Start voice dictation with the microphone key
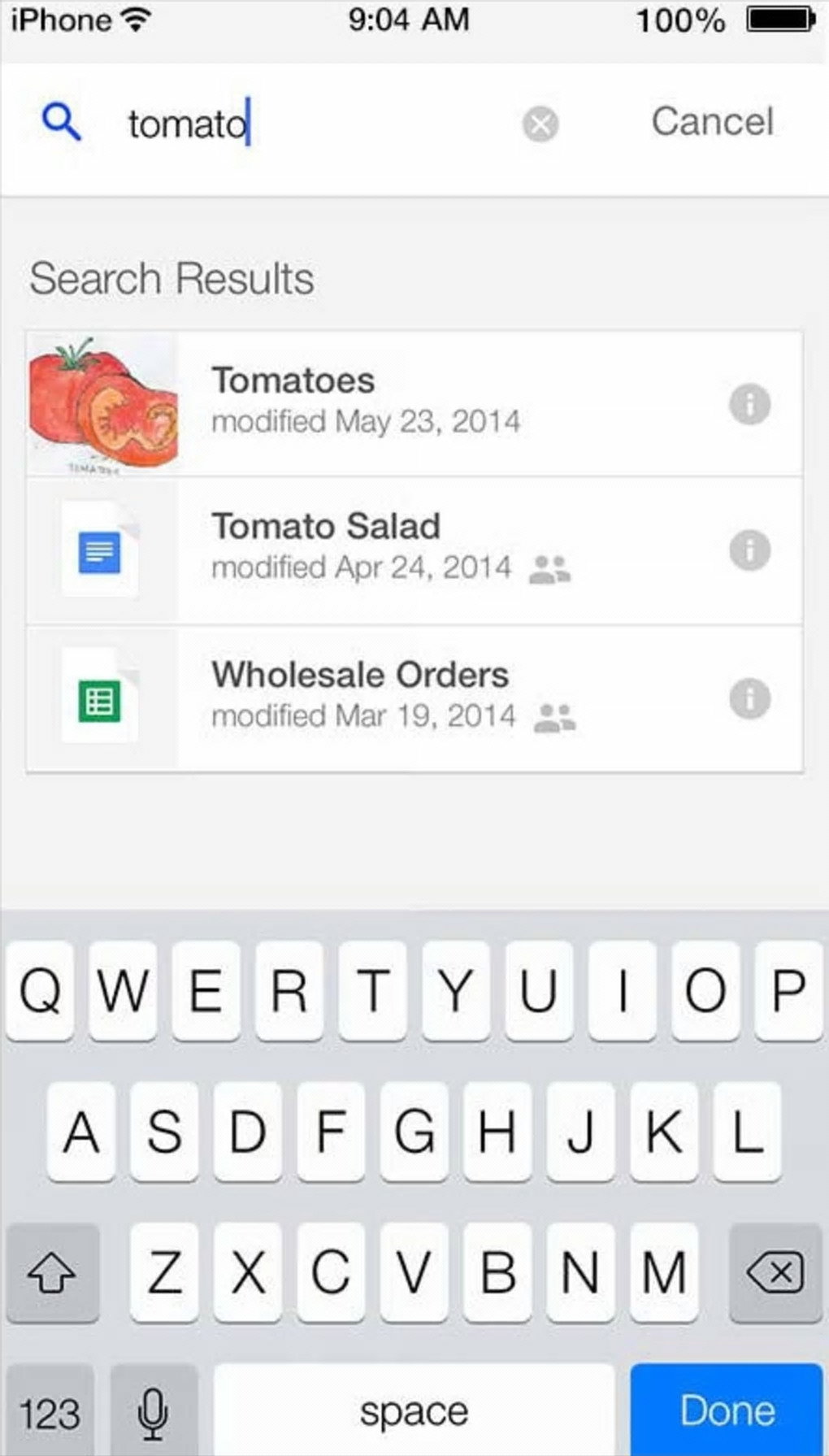This screenshot has height=1456, width=829. click(153, 1411)
